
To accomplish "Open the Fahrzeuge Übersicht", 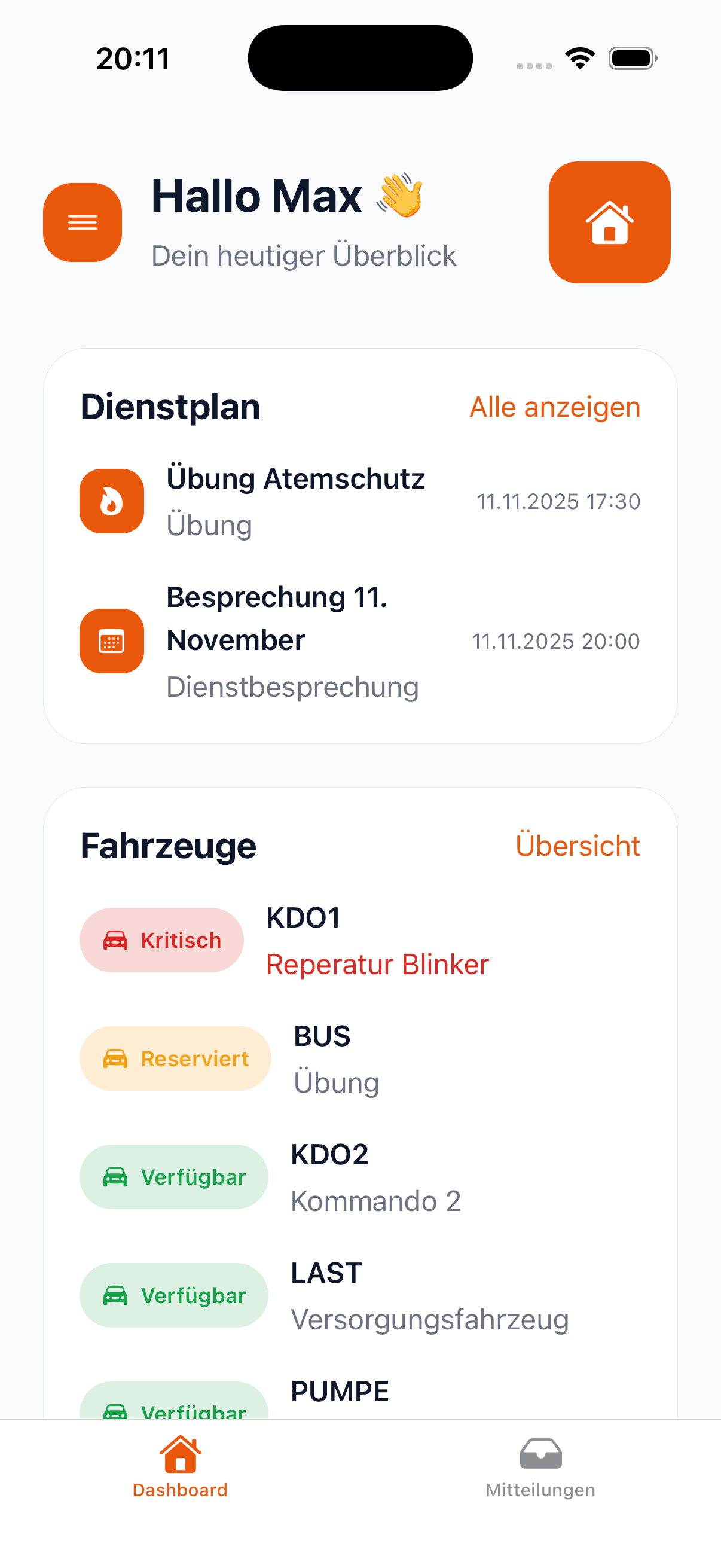I will [x=578, y=845].
